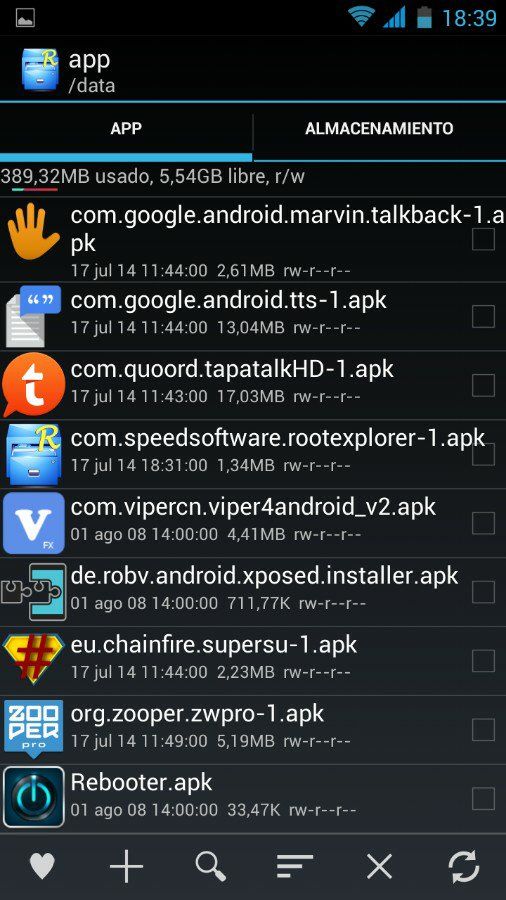The width and height of the screenshot is (506, 900).
Task: Tap the X icon in bottom toolbar
Action: coord(379,866)
